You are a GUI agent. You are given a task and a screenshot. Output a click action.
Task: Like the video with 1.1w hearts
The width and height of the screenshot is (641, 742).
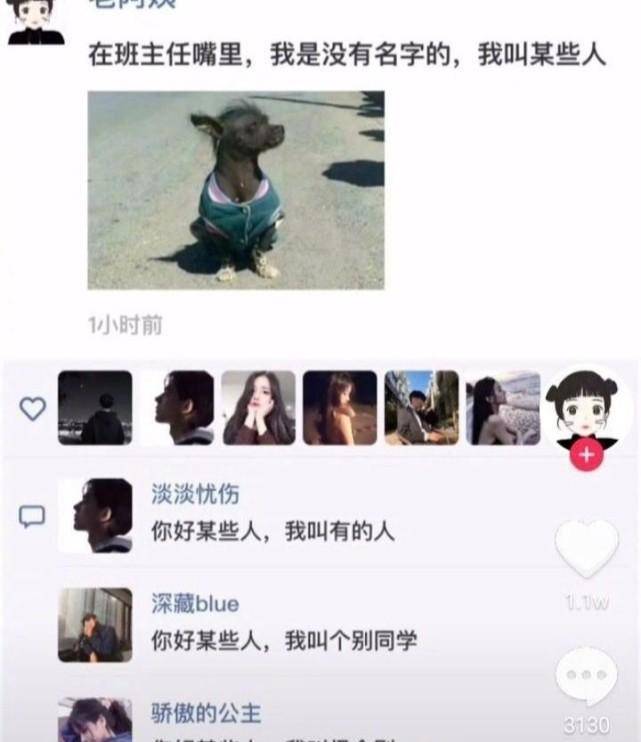tap(587, 548)
